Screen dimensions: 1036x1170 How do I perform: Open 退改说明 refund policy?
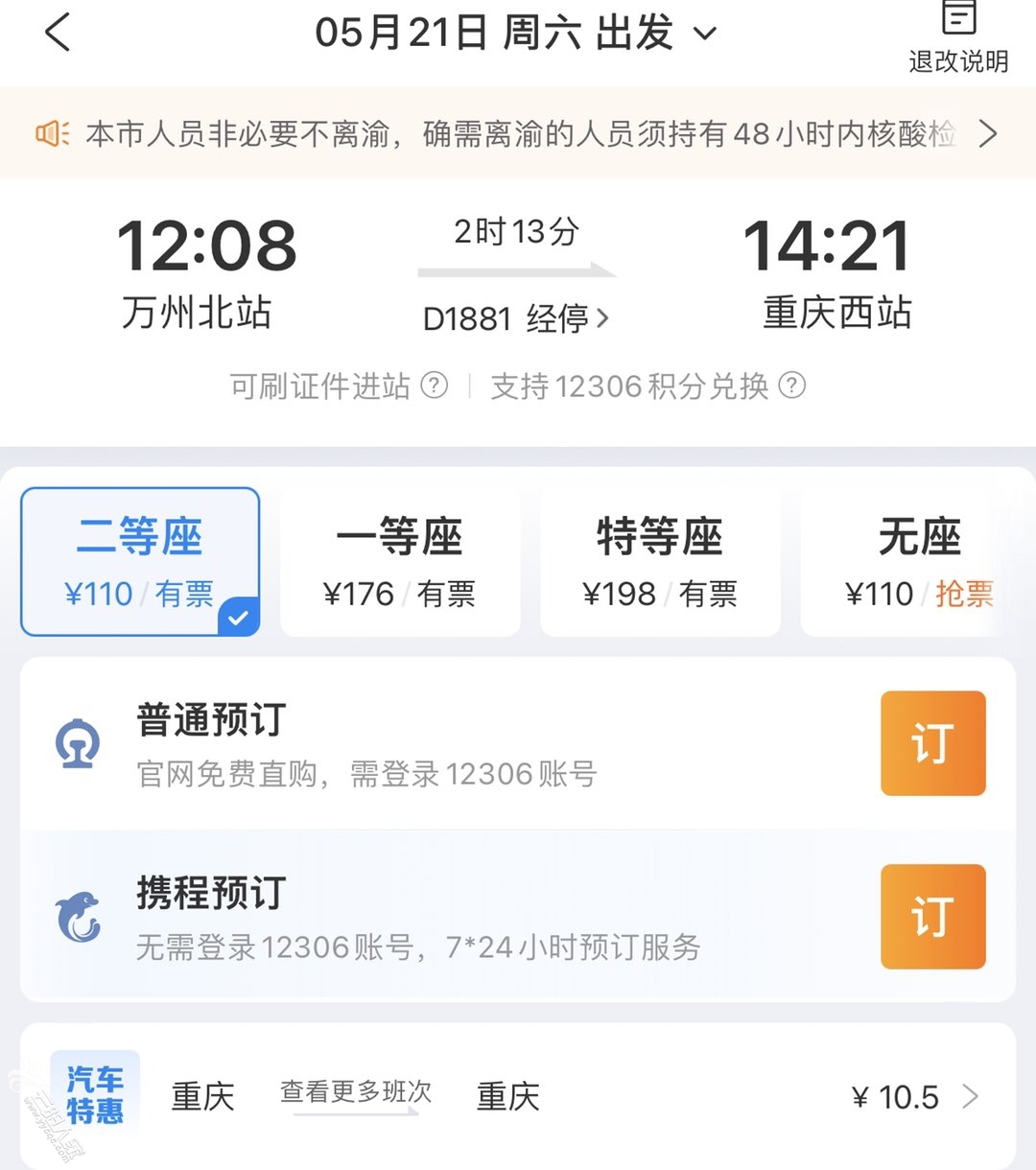point(957,38)
